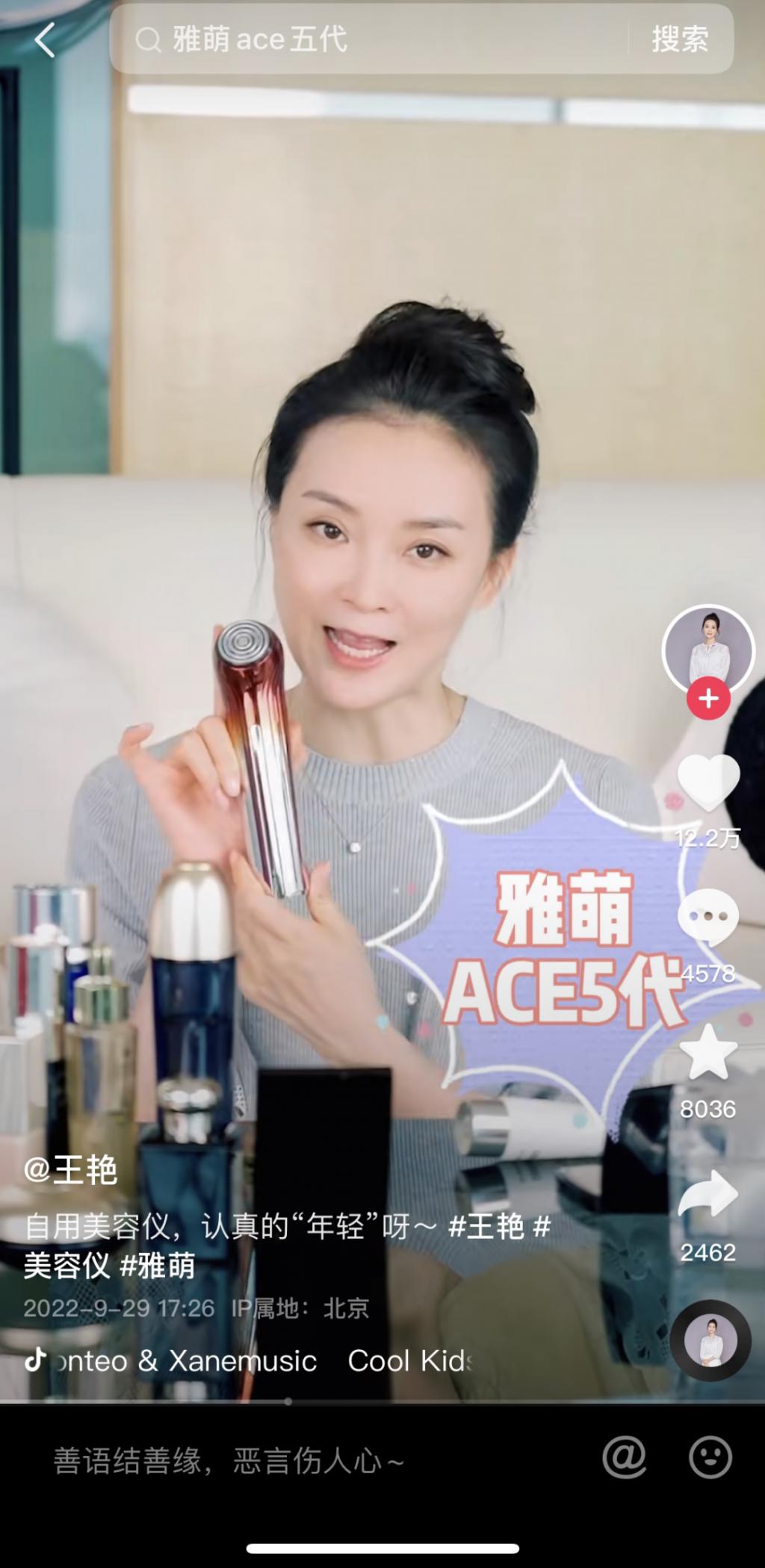Follow the creator with the red plus
Viewport: 765px width, 1568px height.
click(708, 700)
